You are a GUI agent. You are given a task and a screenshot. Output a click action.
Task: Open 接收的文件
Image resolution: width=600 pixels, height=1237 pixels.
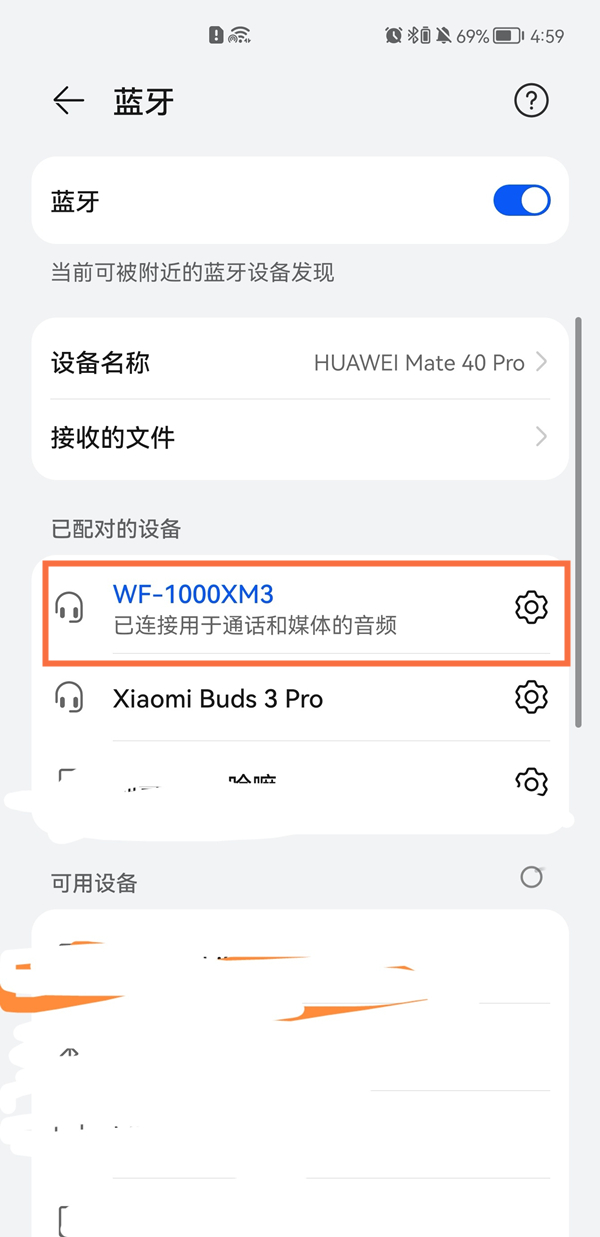click(x=300, y=437)
